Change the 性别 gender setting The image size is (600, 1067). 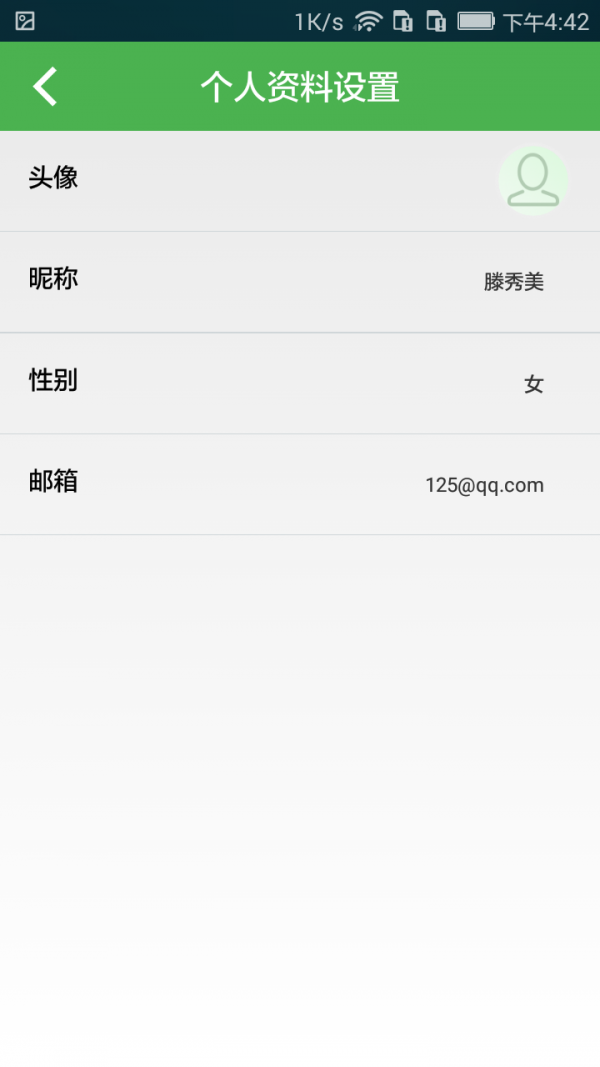point(300,383)
